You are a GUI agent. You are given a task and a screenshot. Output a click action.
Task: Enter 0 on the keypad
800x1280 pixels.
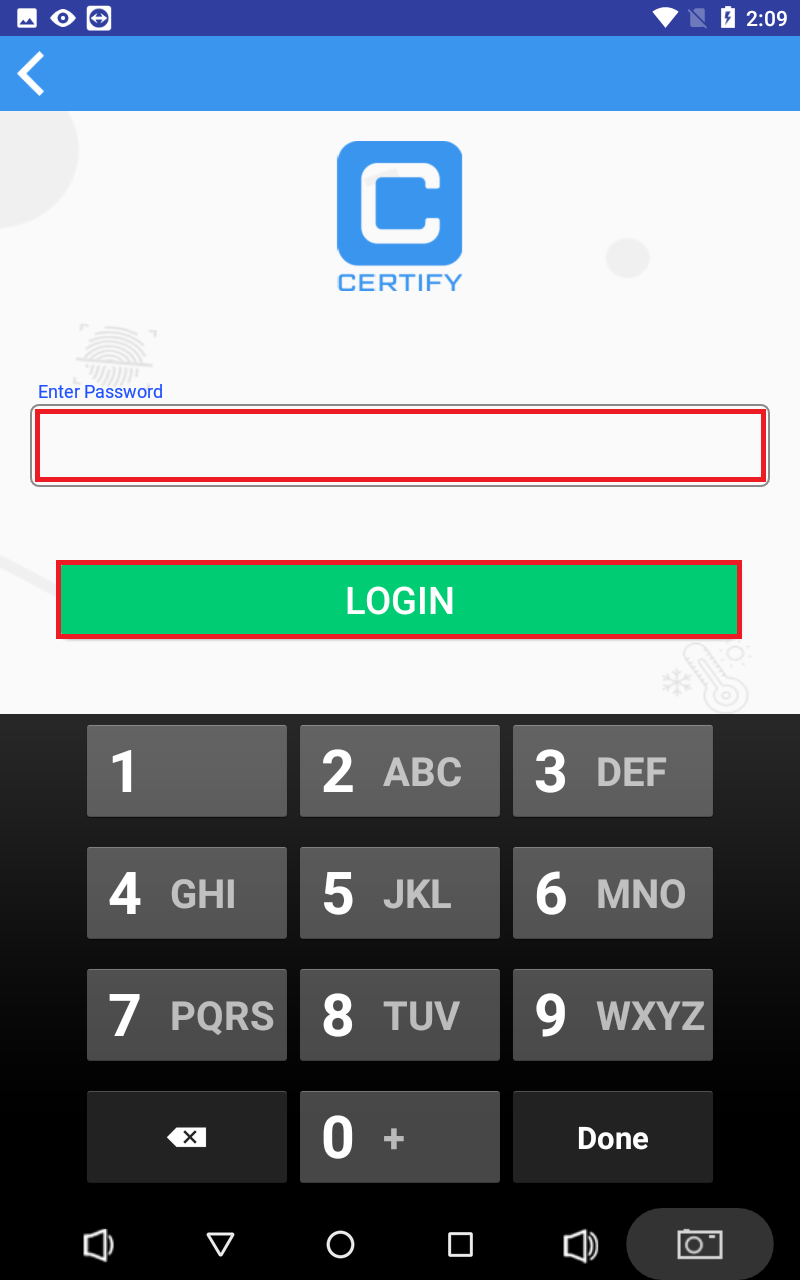(400, 1137)
